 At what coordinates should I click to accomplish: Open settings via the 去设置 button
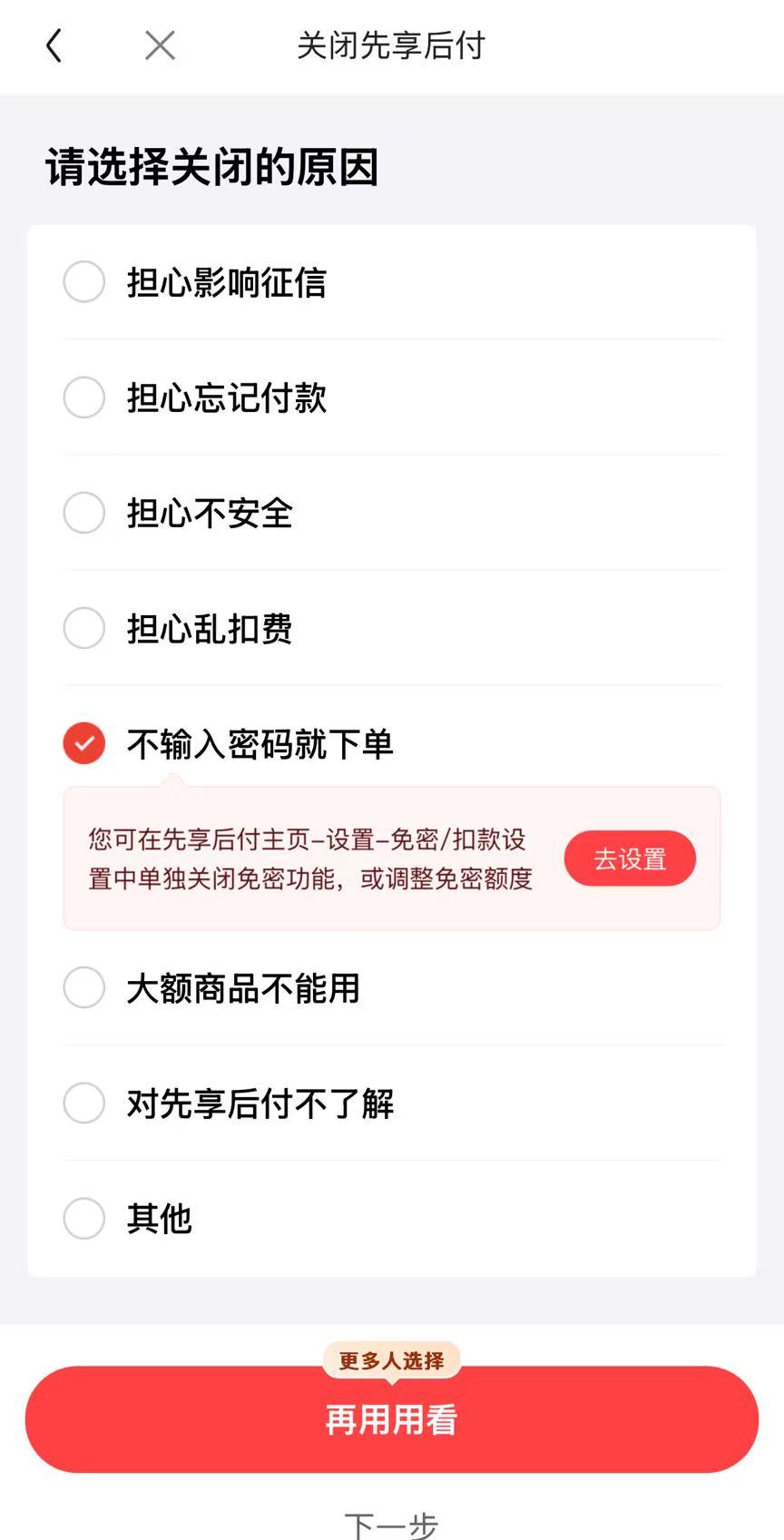click(x=630, y=858)
